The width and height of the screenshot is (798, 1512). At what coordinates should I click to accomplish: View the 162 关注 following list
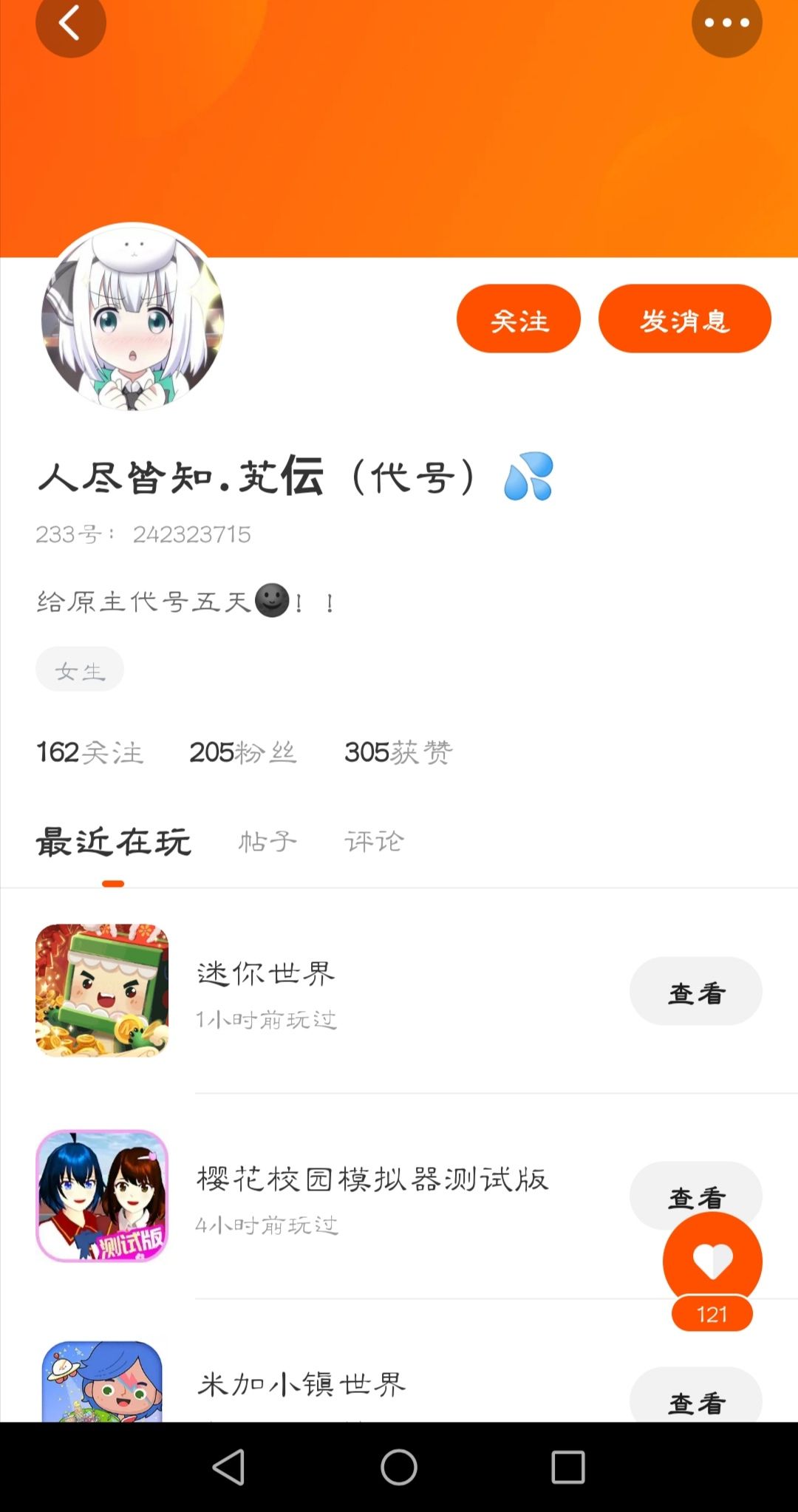point(90,752)
